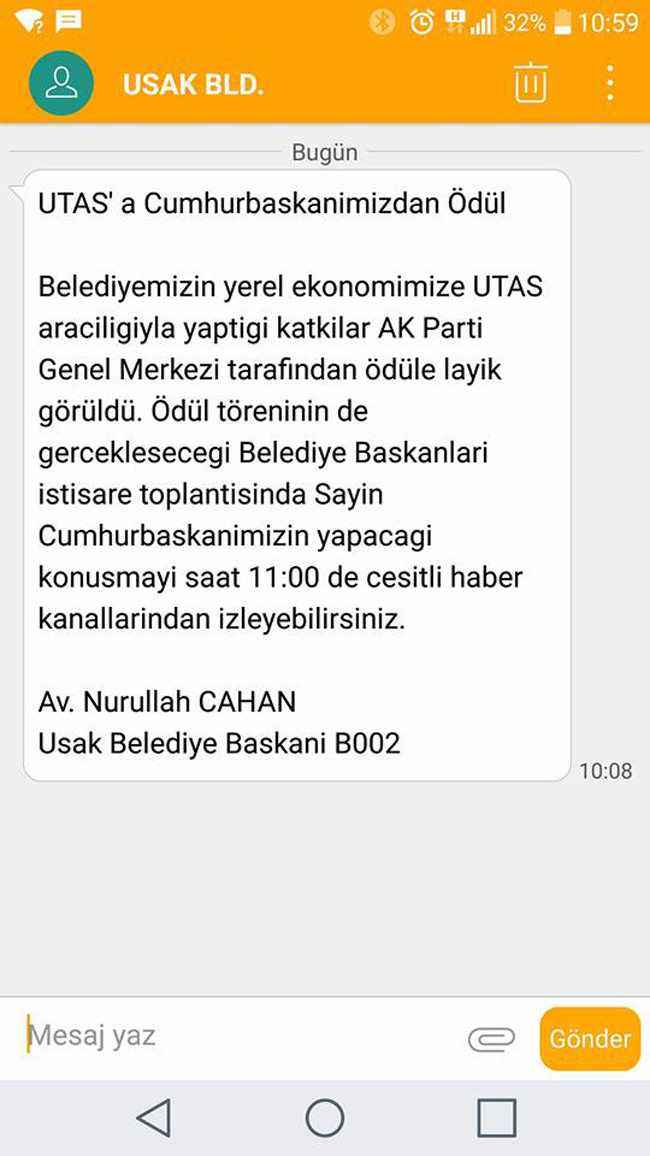The height and width of the screenshot is (1156, 650).
Task: Open recent apps with the square button
Action: click(x=496, y=1118)
